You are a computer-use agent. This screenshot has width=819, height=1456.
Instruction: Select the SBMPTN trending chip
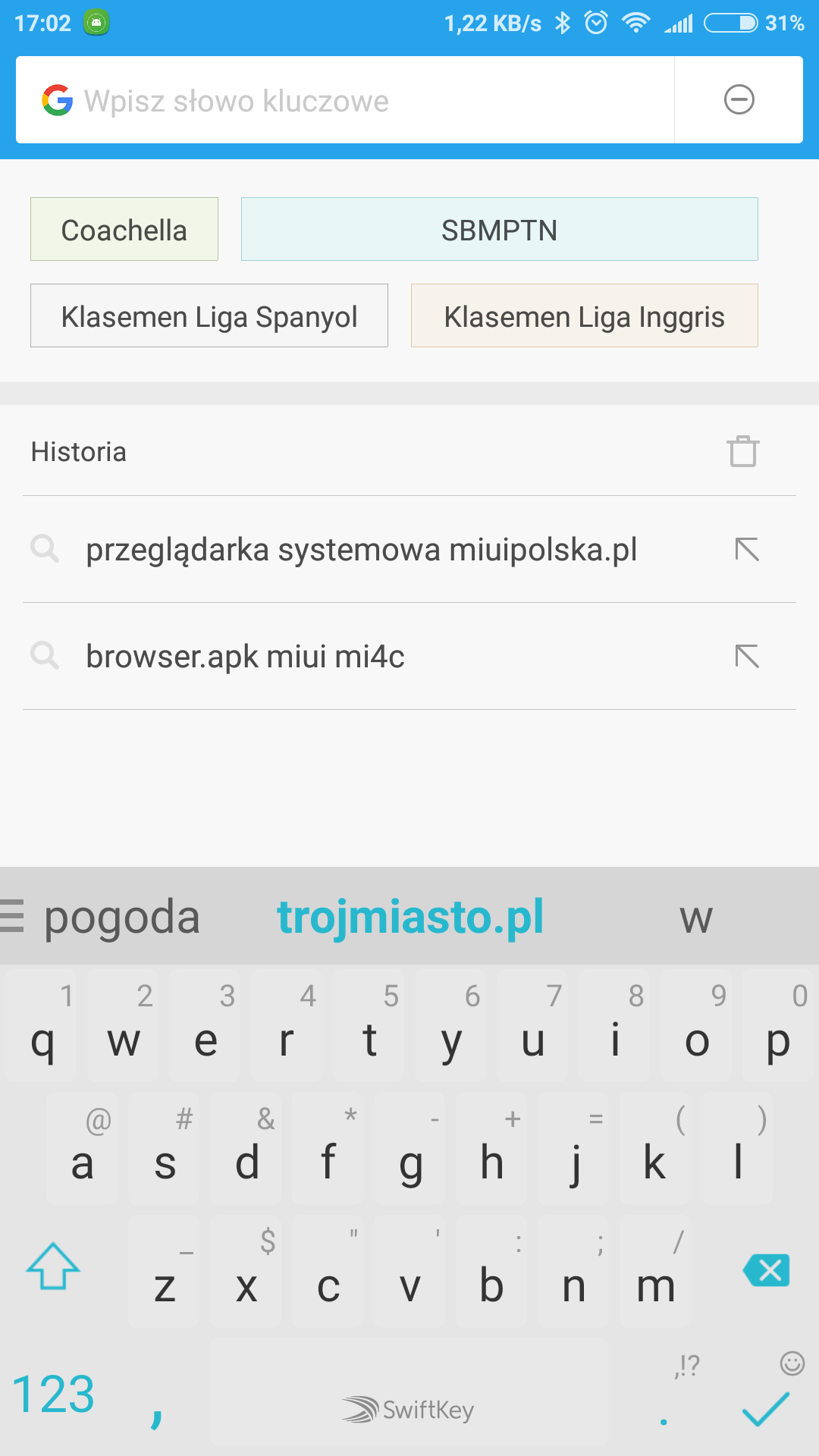(x=499, y=230)
